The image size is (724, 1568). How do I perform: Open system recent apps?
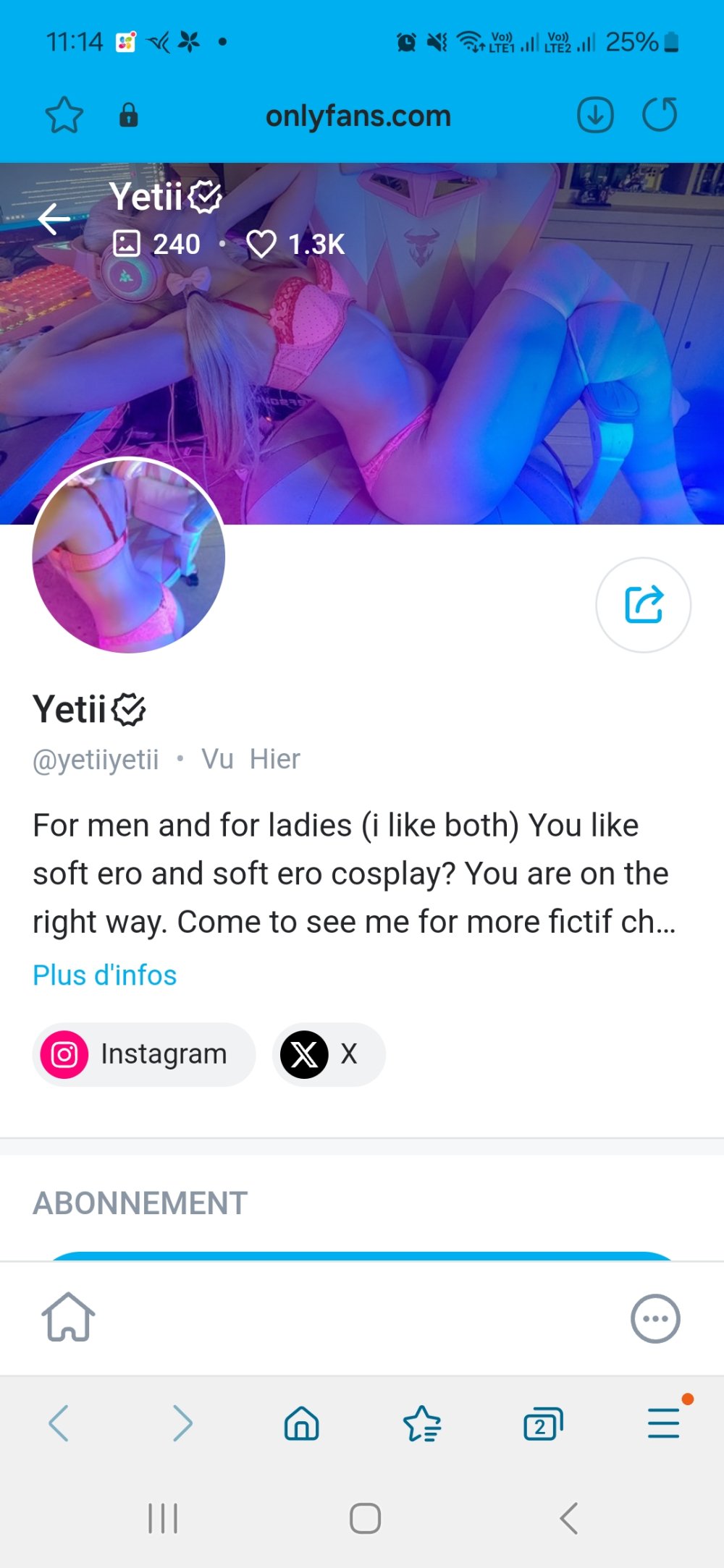tap(163, 1517)
